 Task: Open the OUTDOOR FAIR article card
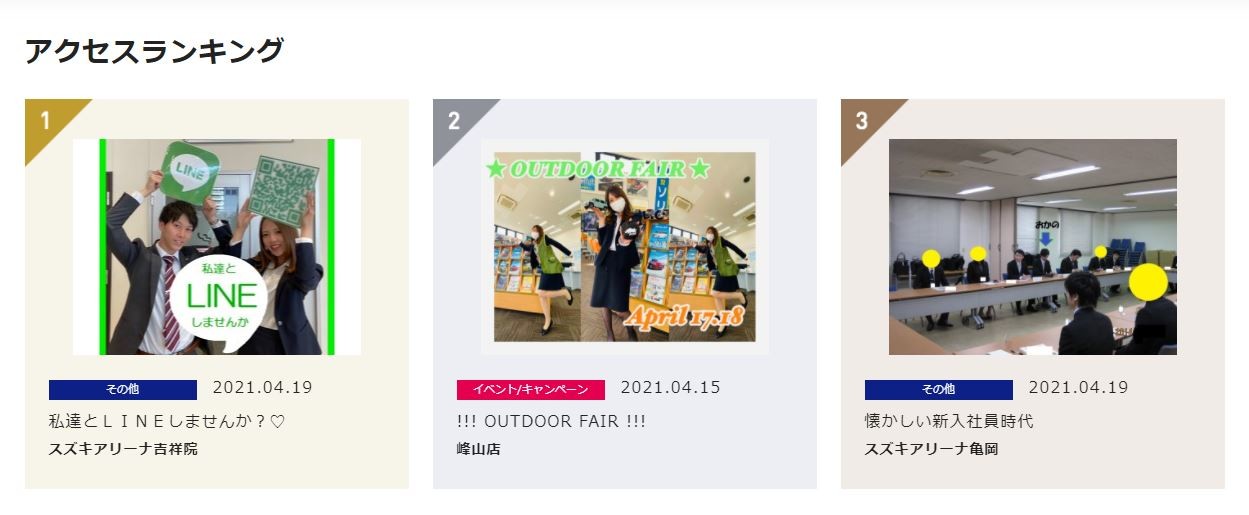tap(624, 247)
